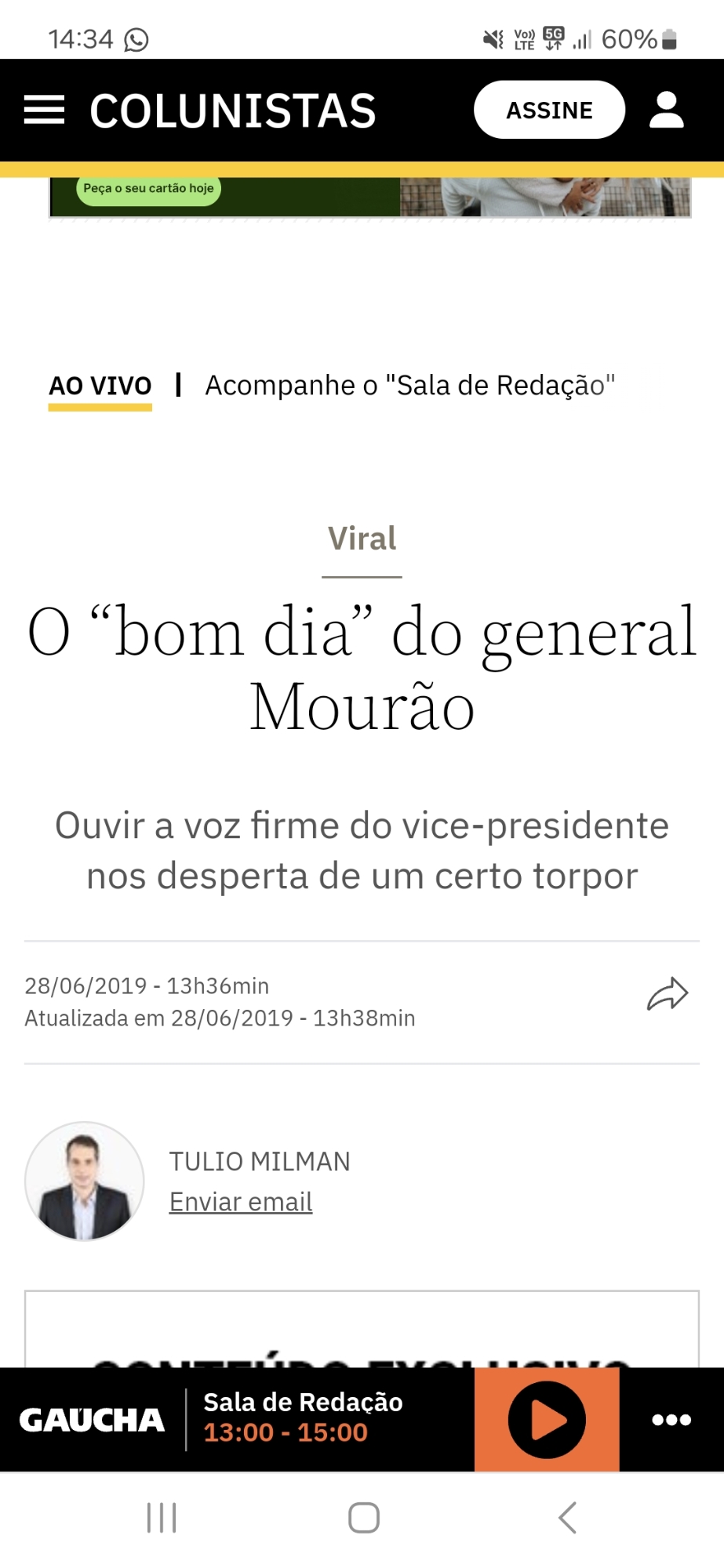
Task: Share this article
Action: 668,994
